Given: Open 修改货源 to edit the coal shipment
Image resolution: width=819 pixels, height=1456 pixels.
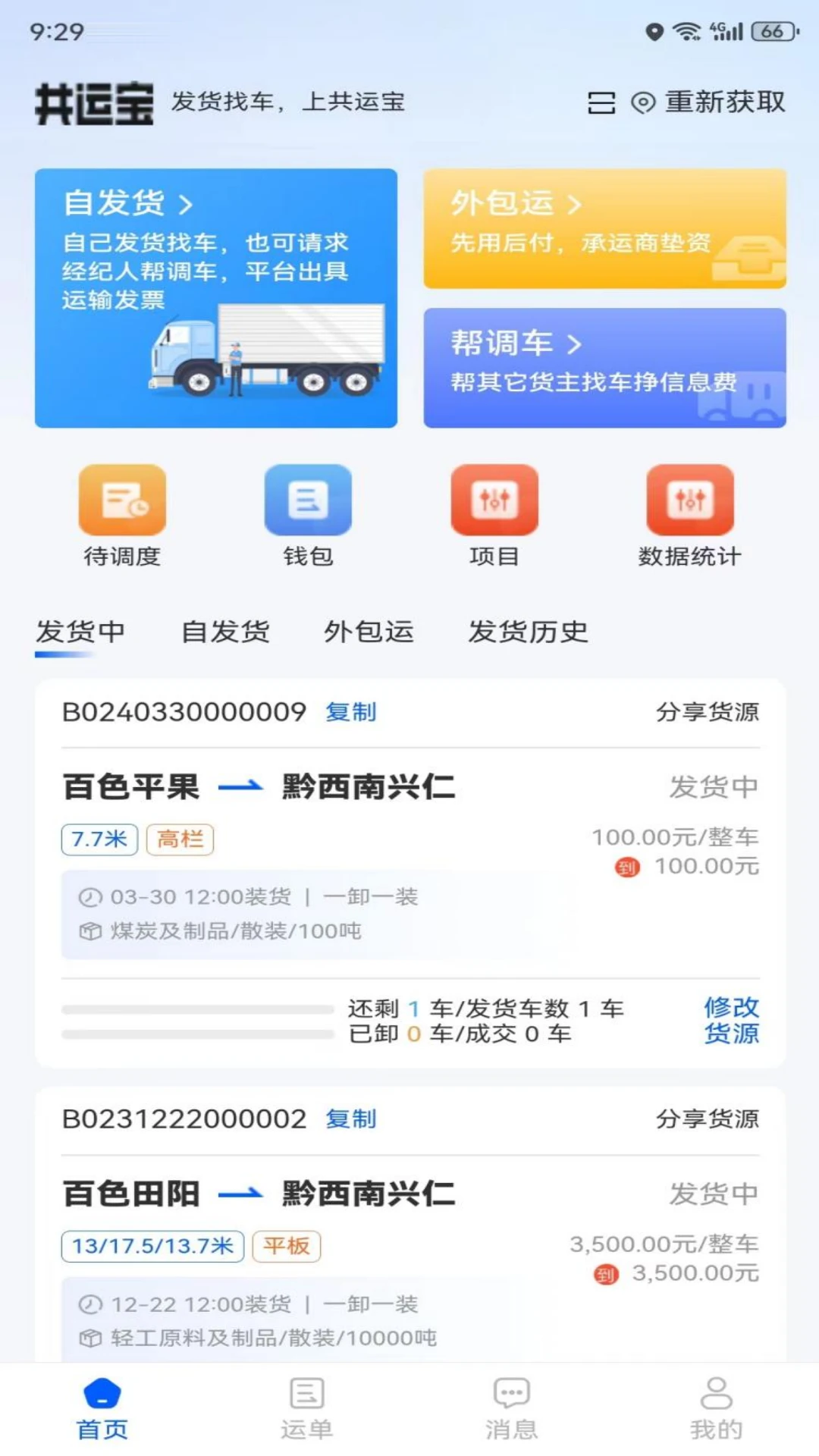Looking at the screenshot, I should click(x=732, y=1020).
